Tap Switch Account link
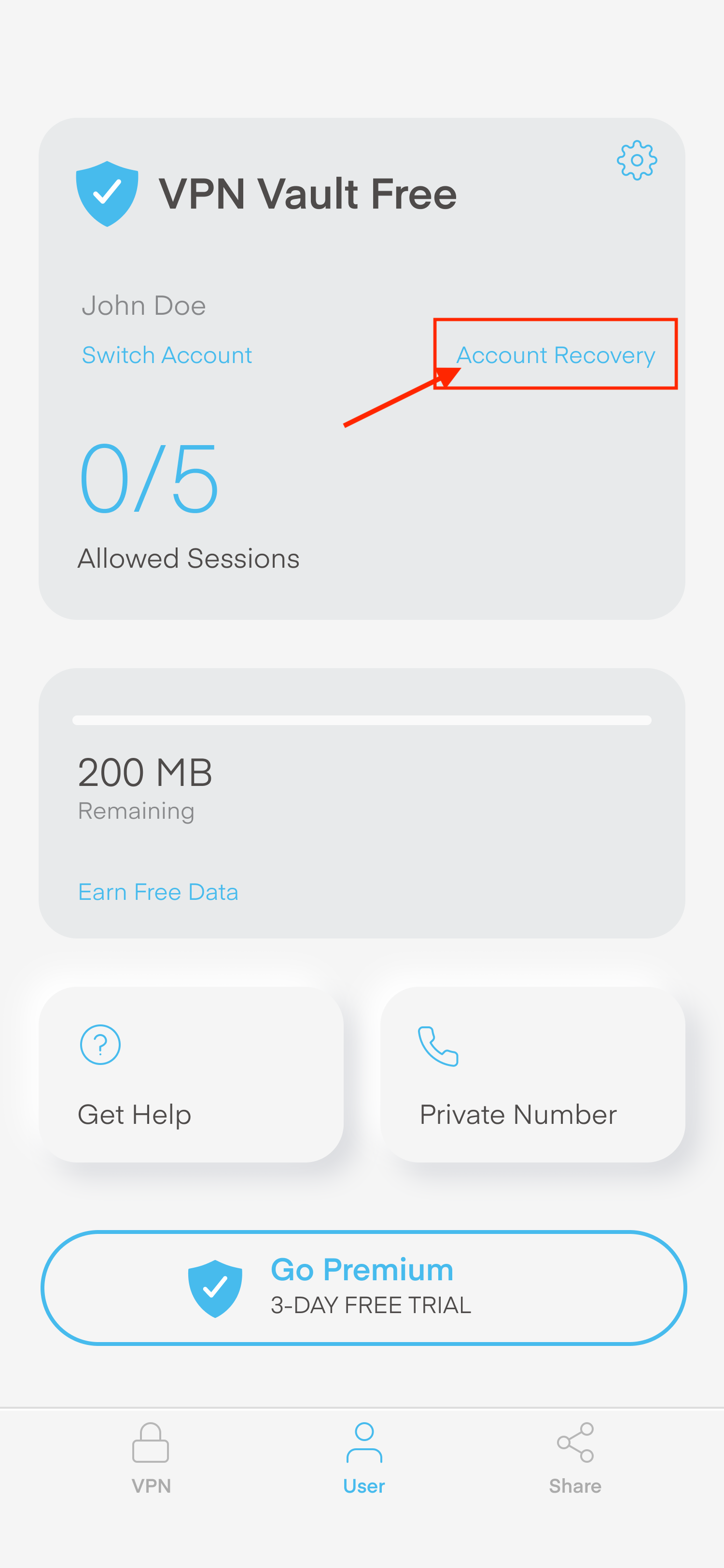 [x=167, y=355]
